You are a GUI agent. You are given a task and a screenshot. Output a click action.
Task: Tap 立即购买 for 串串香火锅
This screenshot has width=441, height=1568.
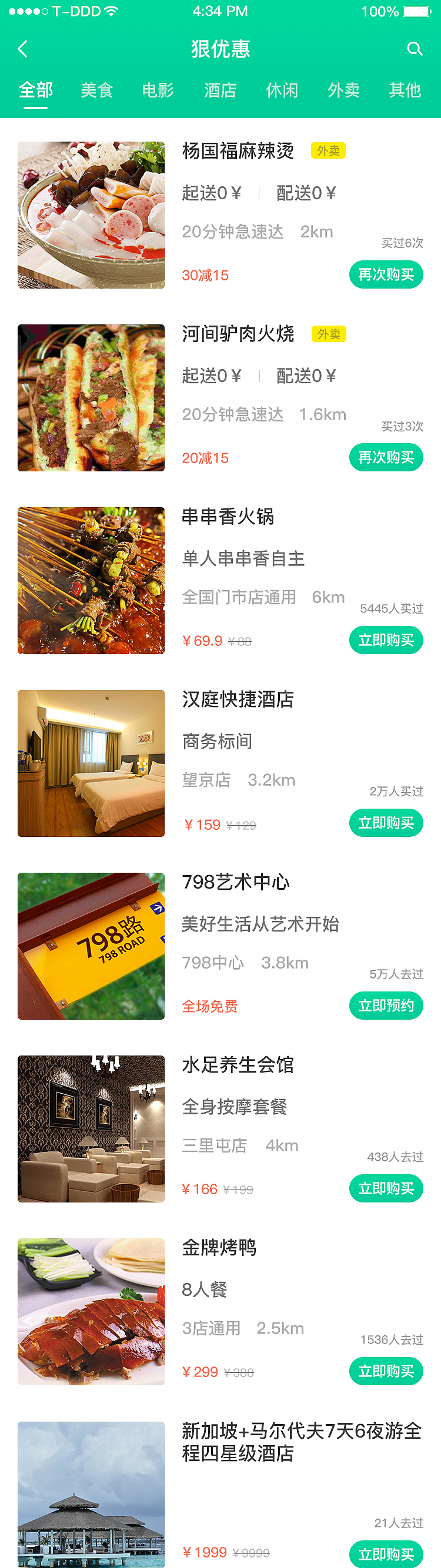pos(386,641)
